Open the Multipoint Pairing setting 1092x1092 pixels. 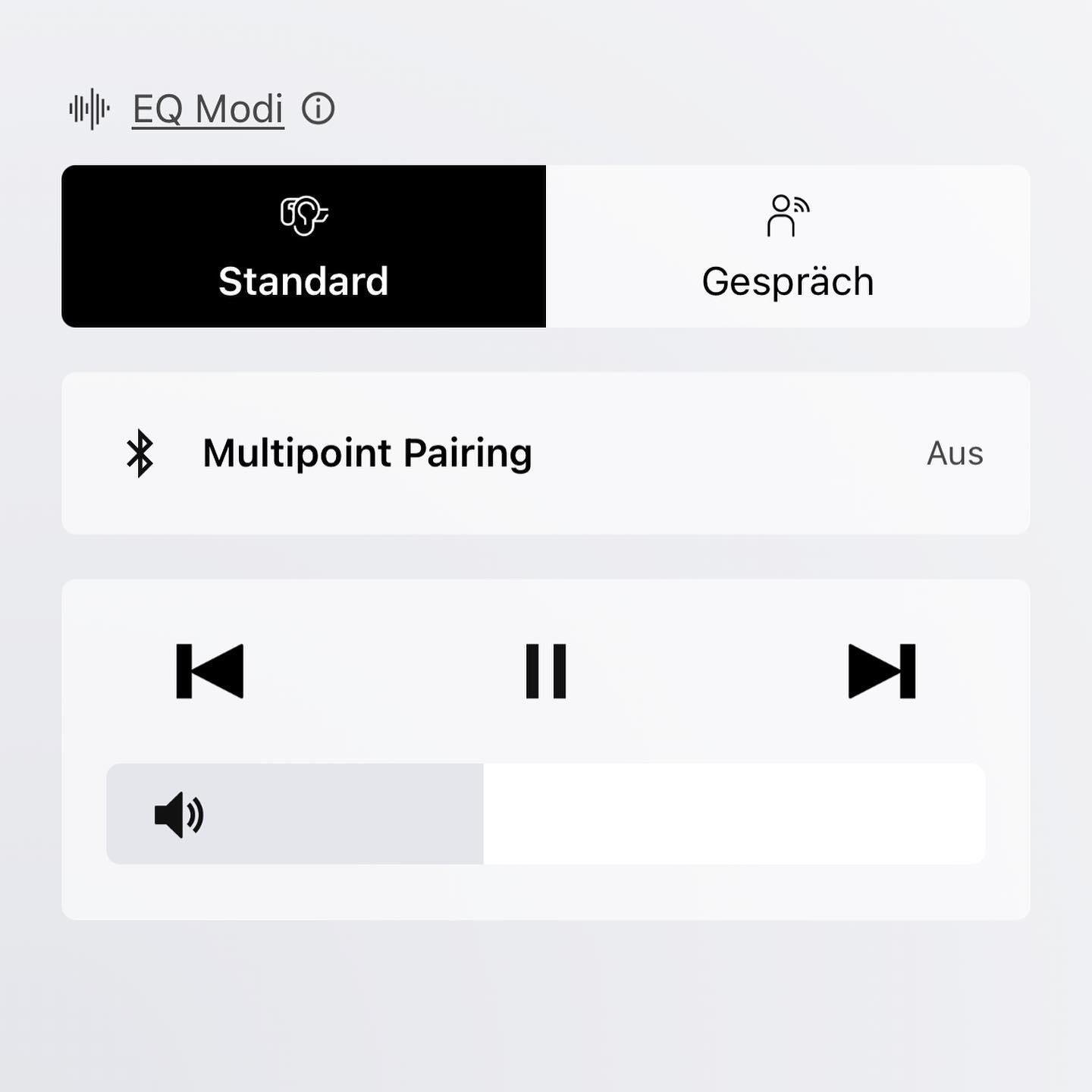tap(545, 453)
